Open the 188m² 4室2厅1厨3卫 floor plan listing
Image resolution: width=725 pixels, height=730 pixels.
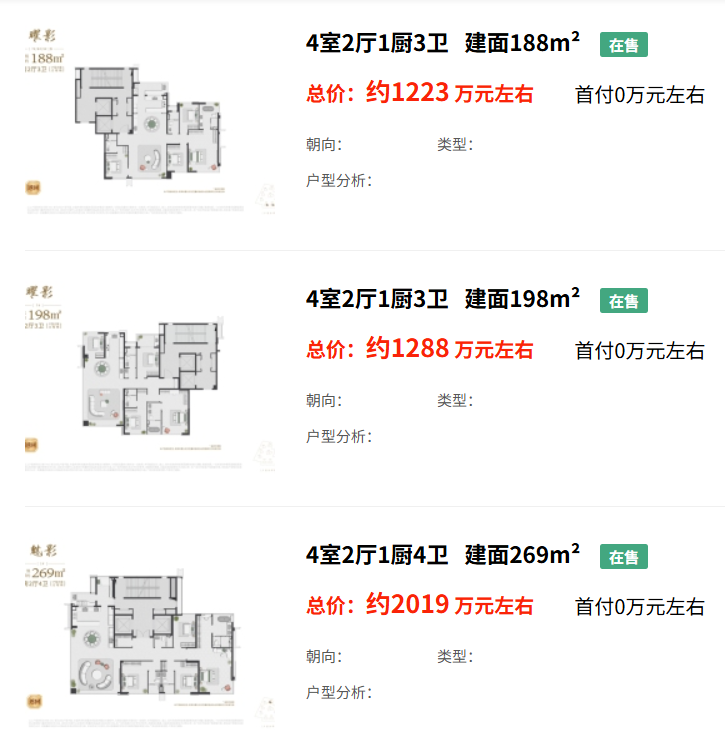pyautogui.click(x=443, y=44)
